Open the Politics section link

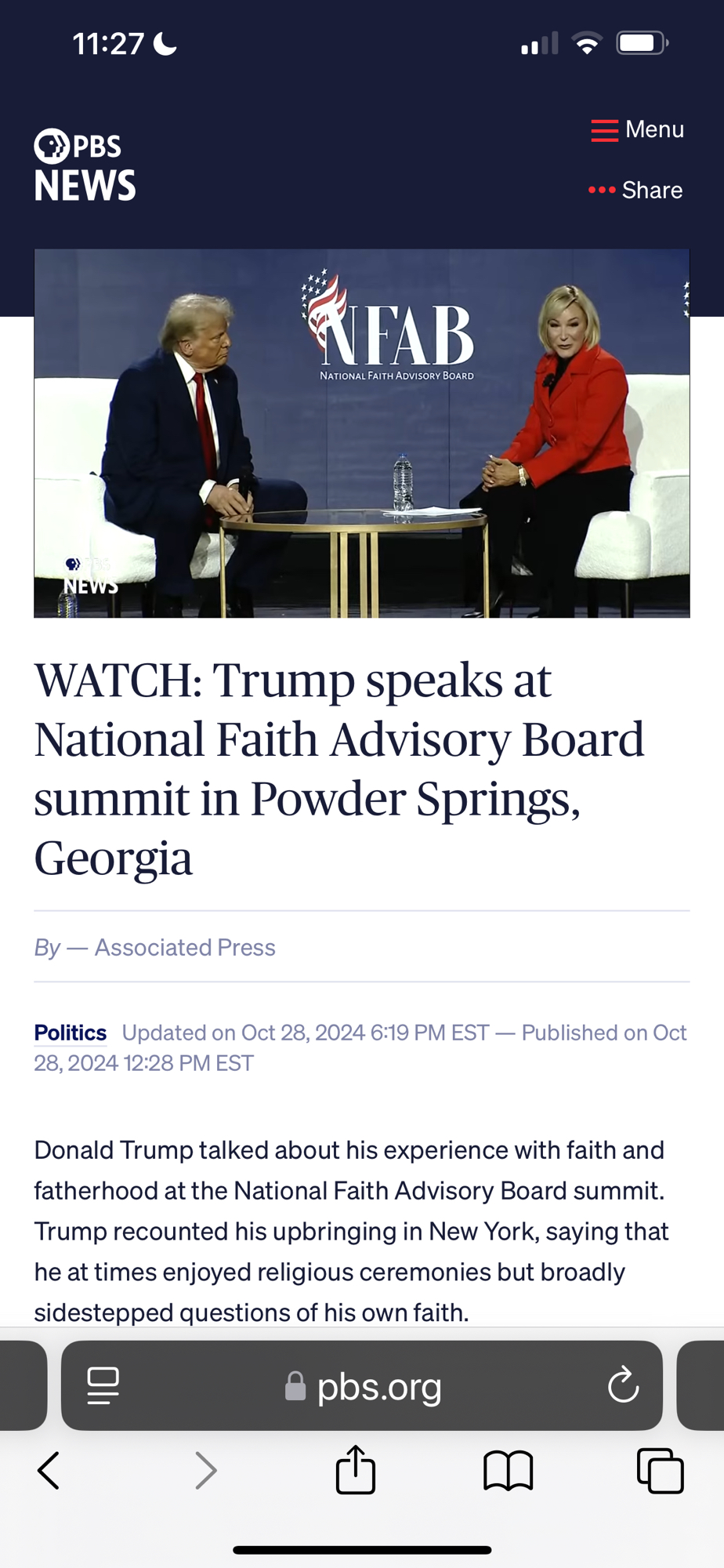coord(71,1033)
